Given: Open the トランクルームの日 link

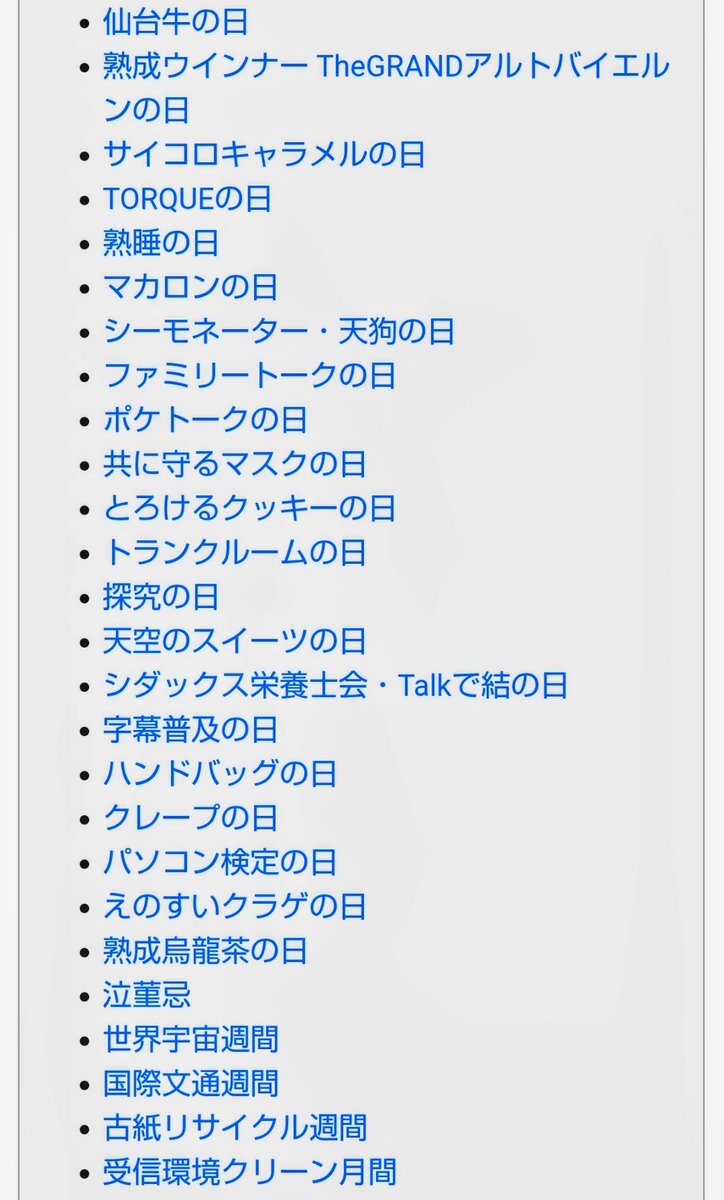Looking at the screenshot, I should (235, 552).
